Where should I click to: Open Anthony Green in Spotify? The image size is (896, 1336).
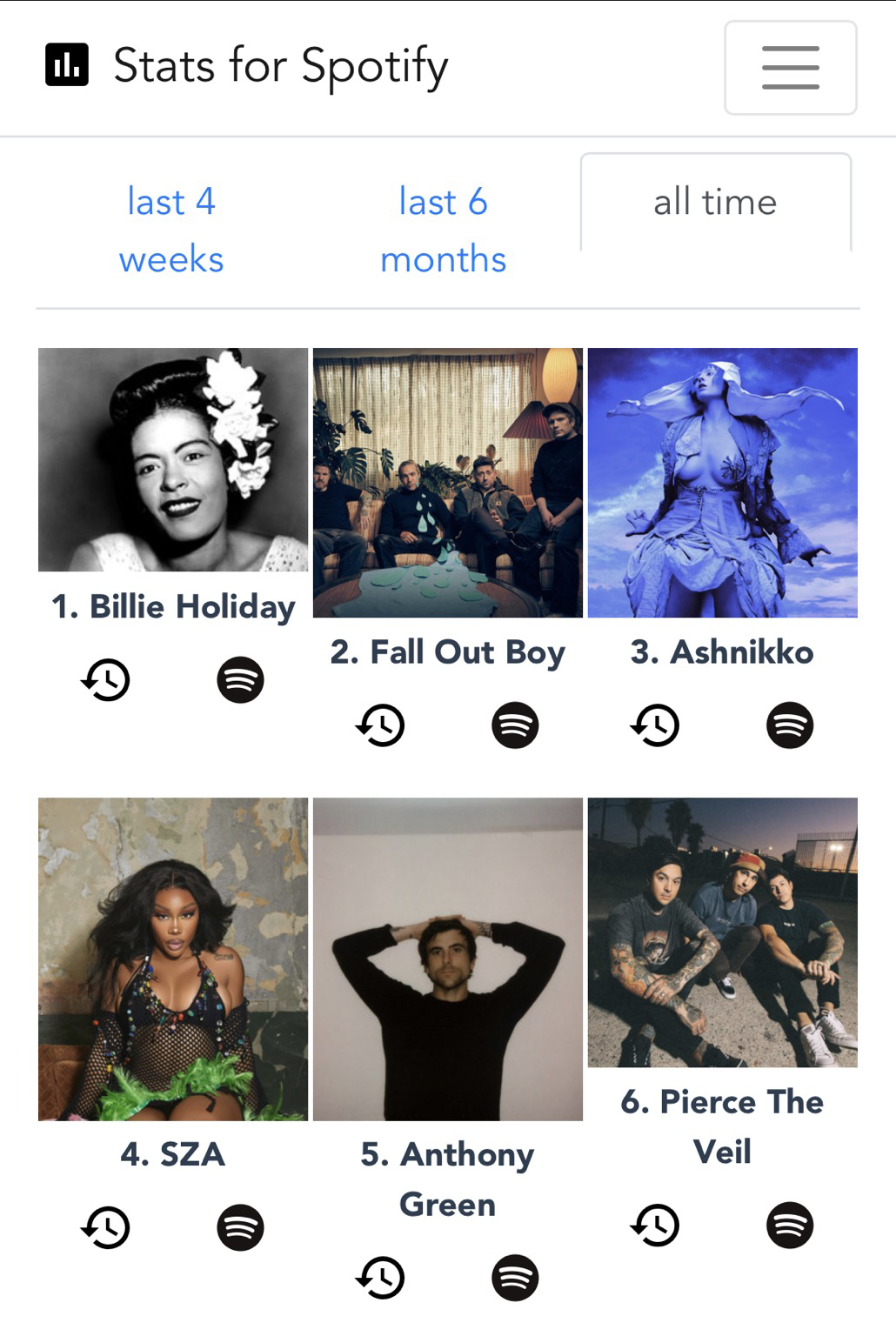515,1278
